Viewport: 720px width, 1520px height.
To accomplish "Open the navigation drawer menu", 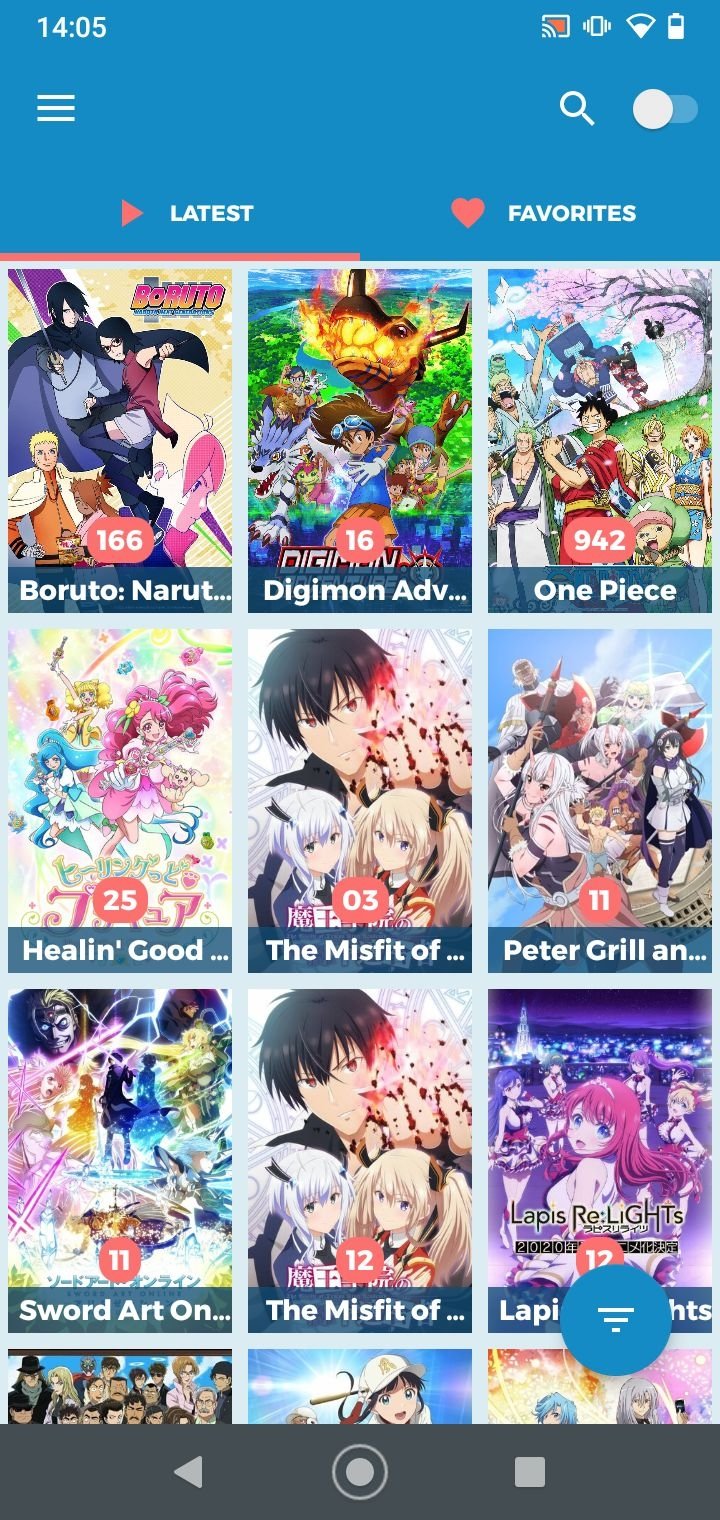I will tap(55, 107).
